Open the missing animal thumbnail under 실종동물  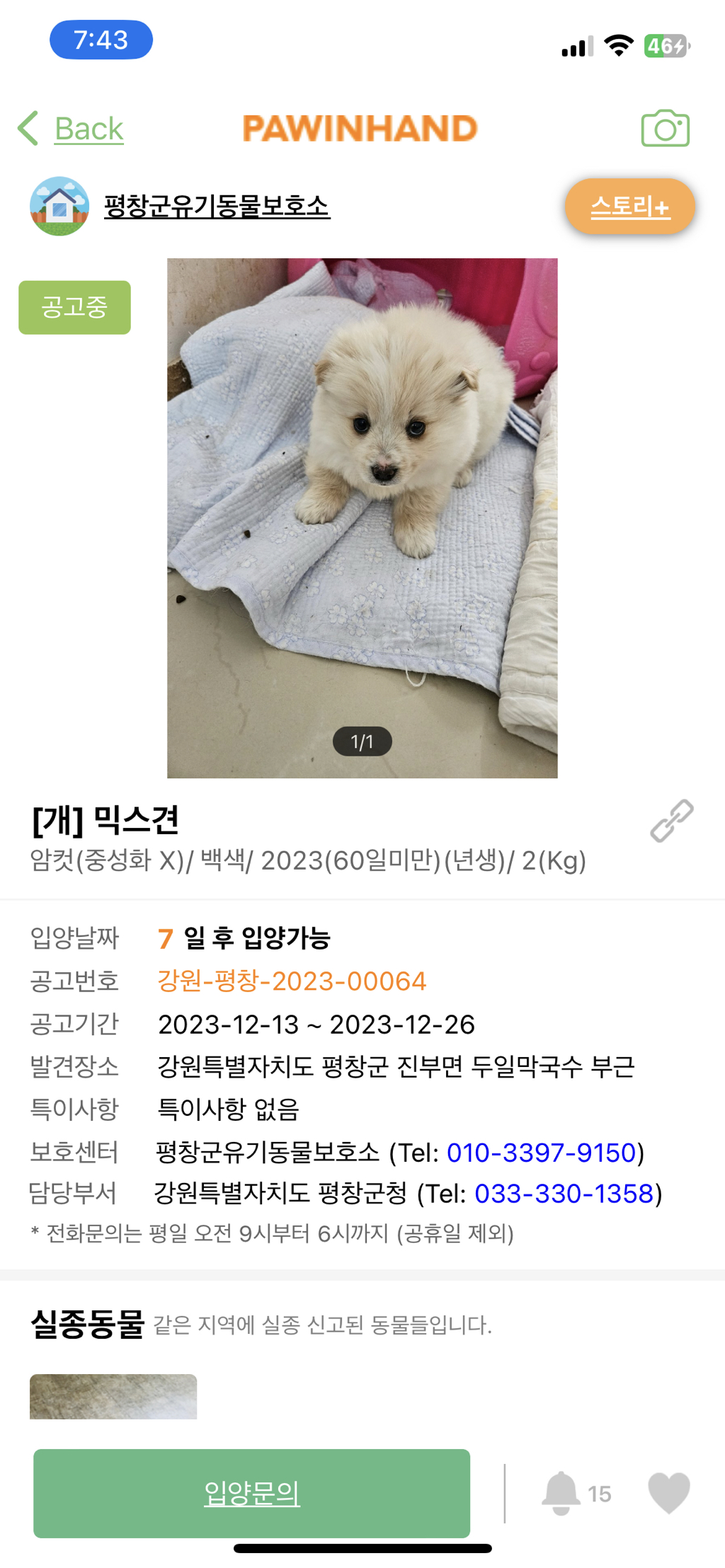tap(113, 1396)
